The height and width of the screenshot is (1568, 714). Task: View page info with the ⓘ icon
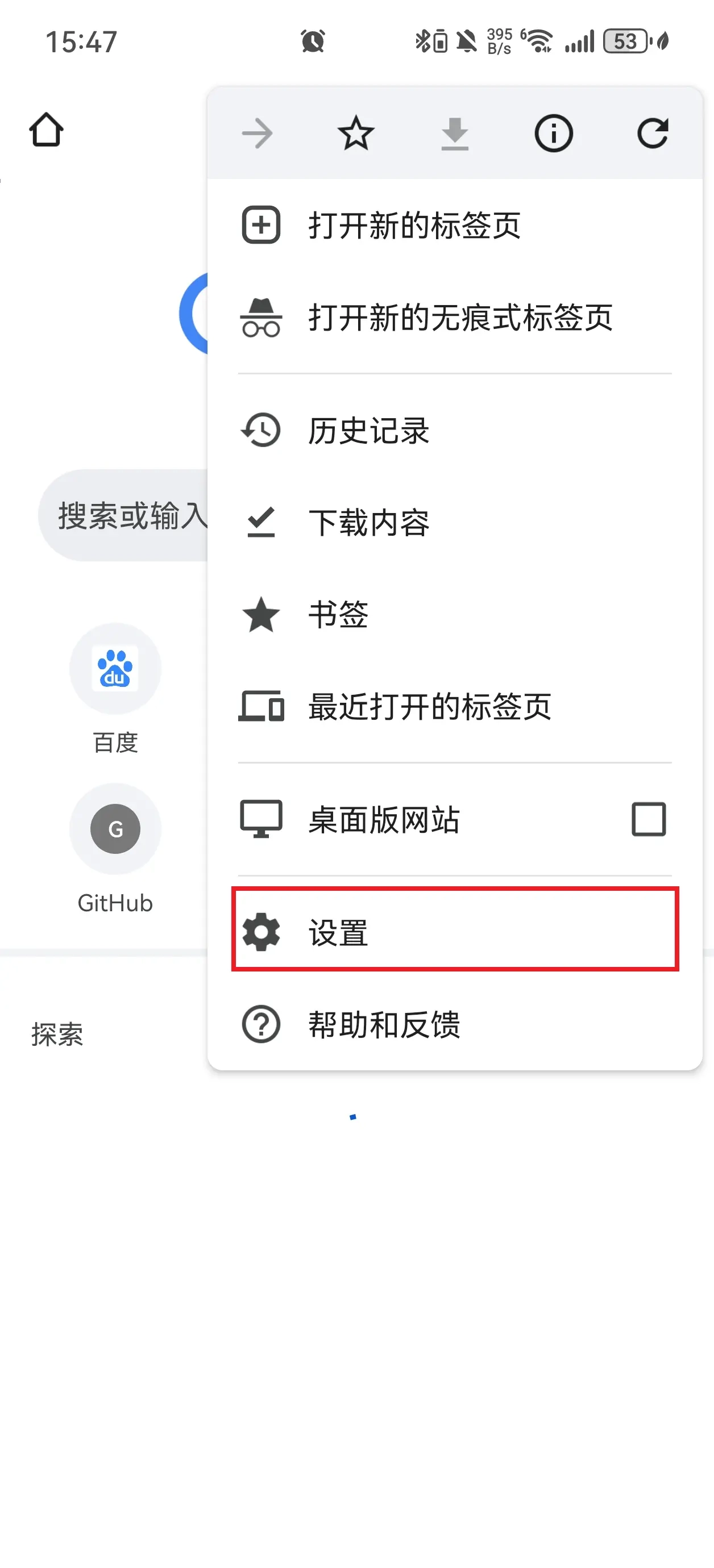[553, 134]
